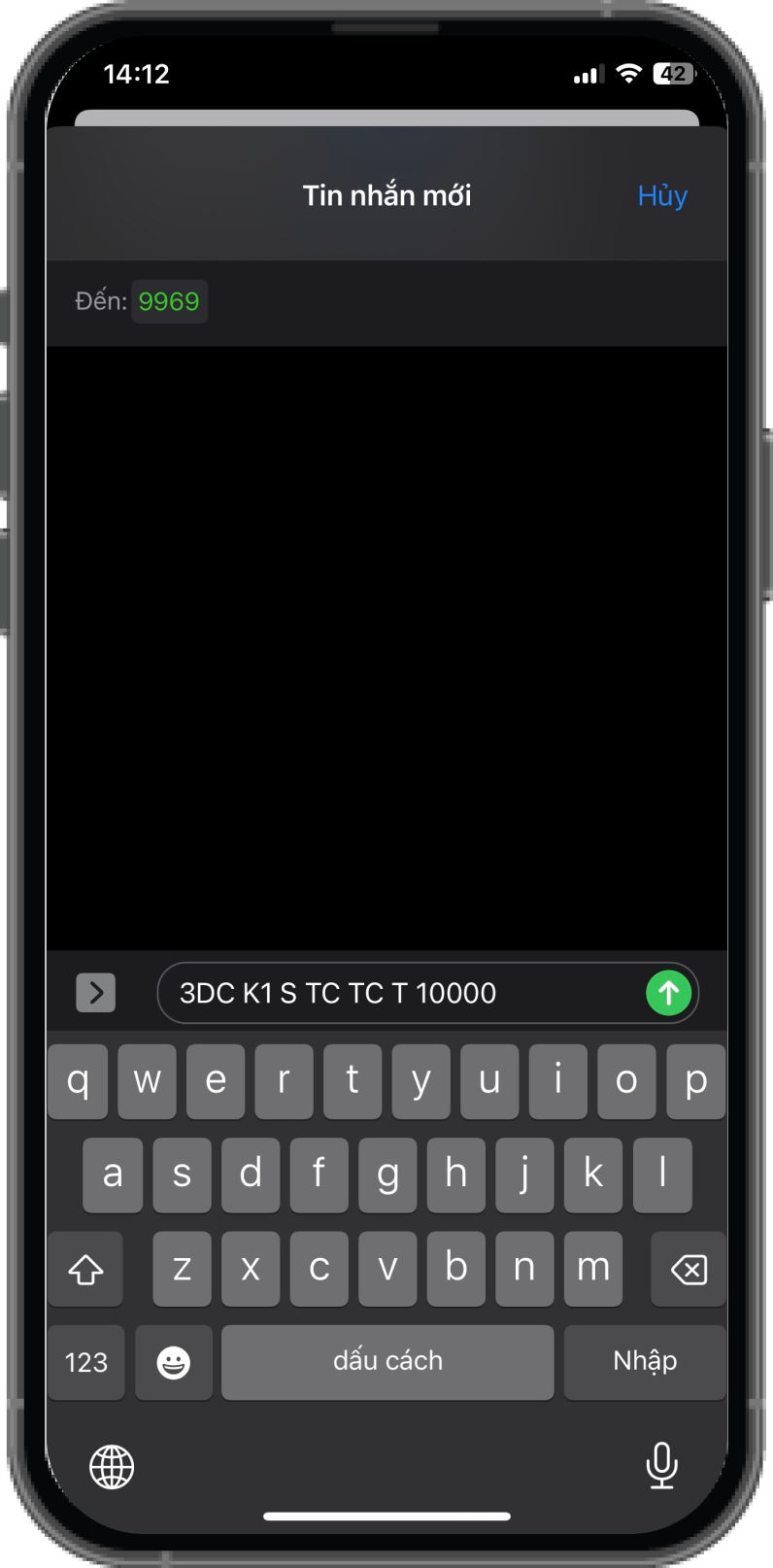Send the message with the green arrow

tap(668, 993)
